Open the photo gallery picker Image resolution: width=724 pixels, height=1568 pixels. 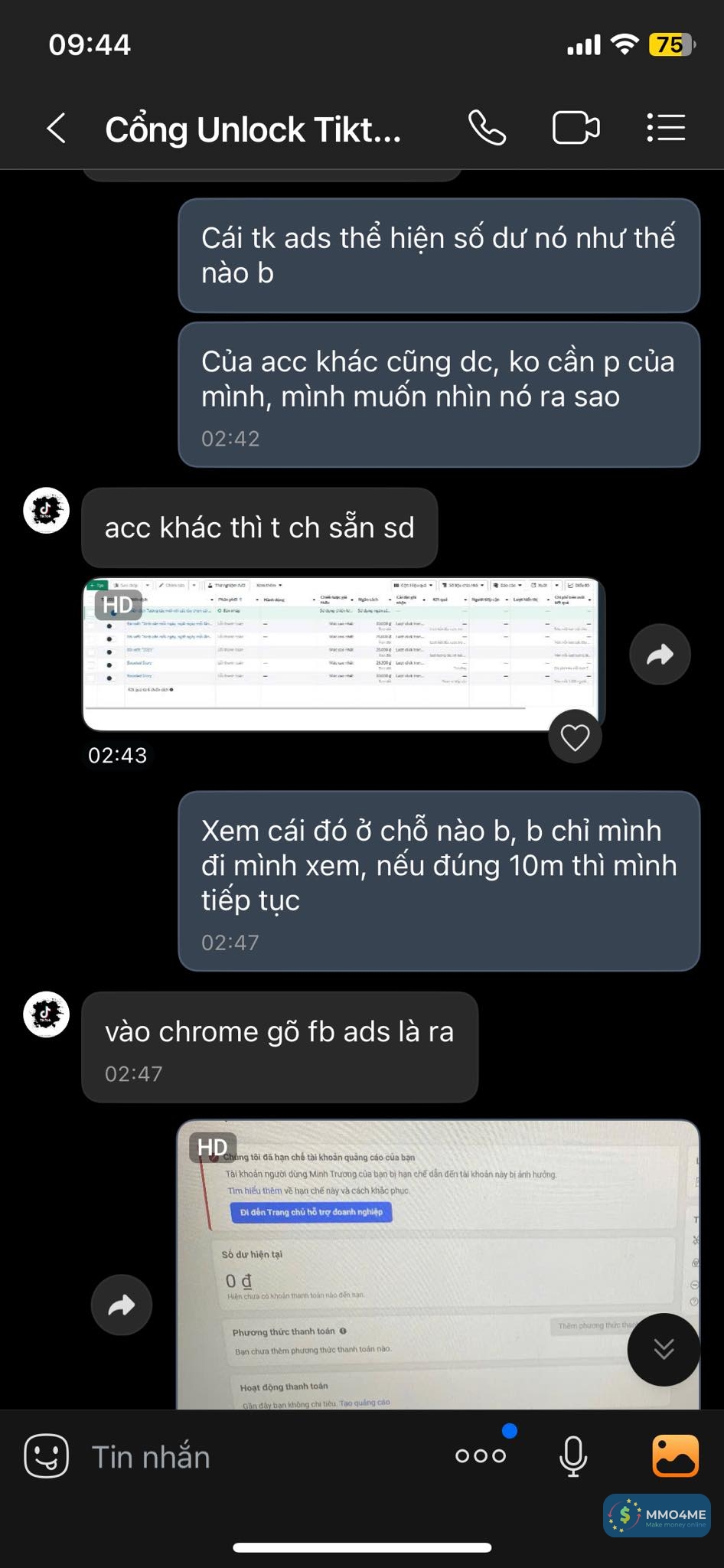click(675, 1455)
